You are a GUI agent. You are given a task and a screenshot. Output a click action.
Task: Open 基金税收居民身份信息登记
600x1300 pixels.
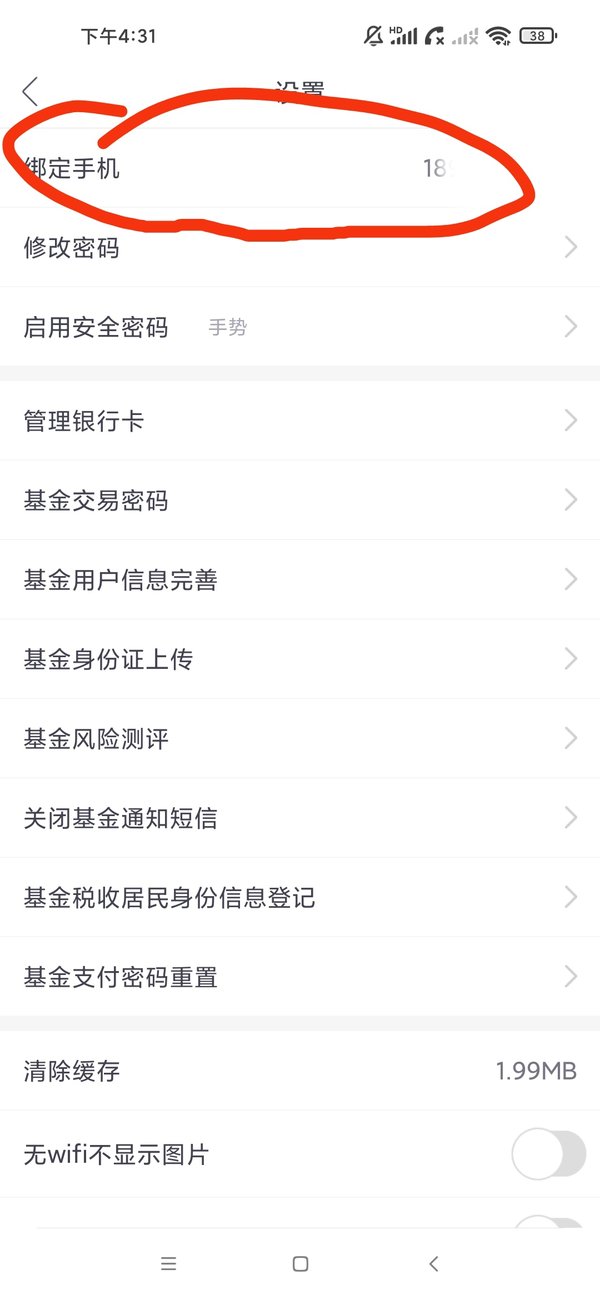click(x=300, y=897)
